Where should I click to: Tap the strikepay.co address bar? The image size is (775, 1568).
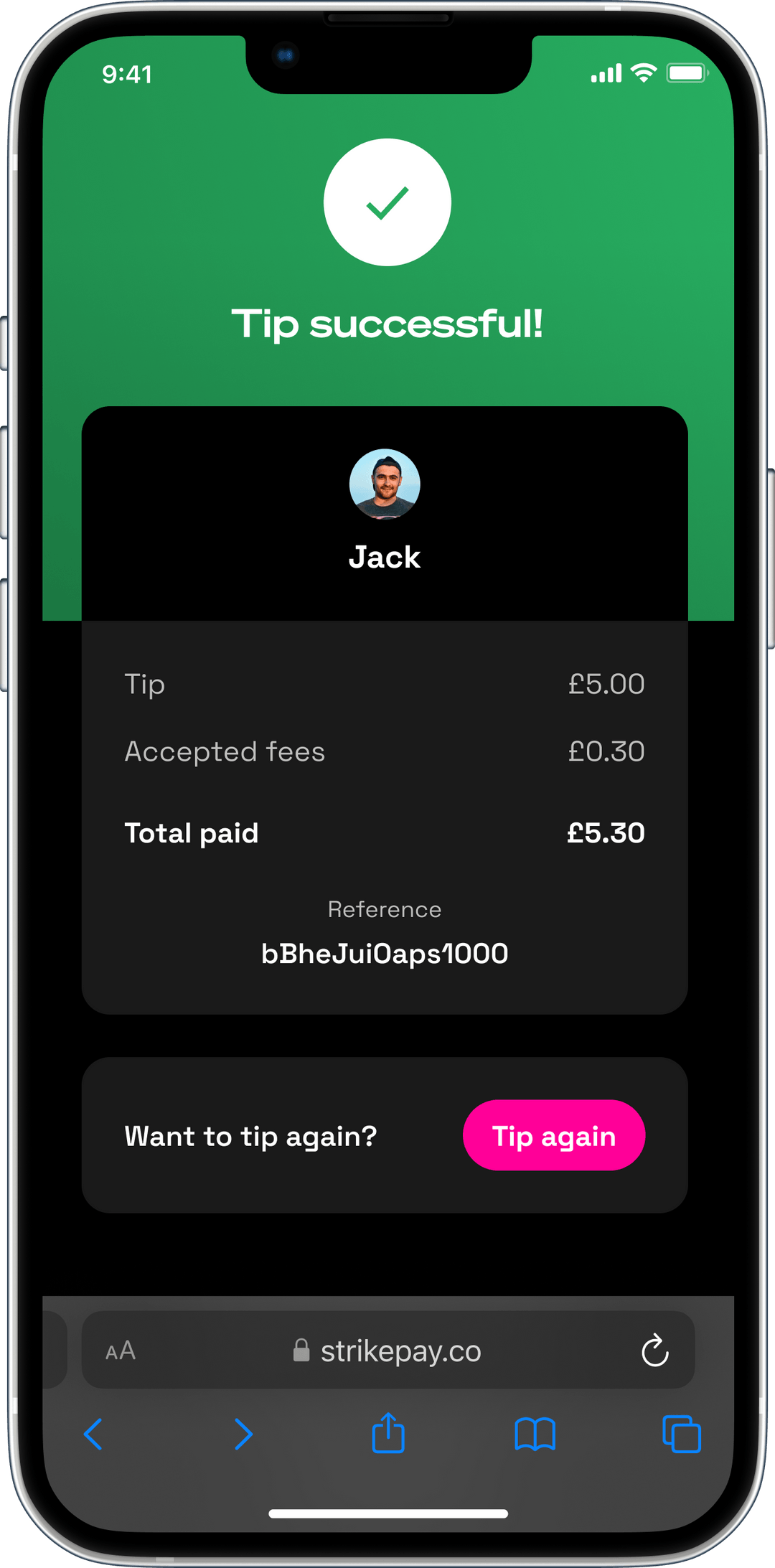[x=400, y=1349]
